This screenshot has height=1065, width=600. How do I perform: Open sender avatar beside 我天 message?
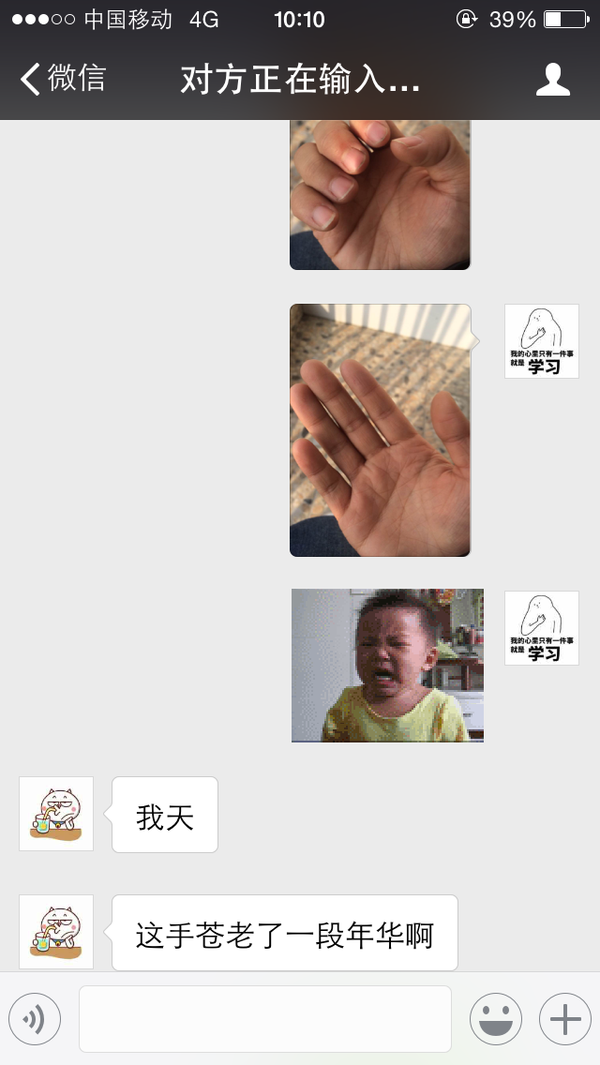56,813
